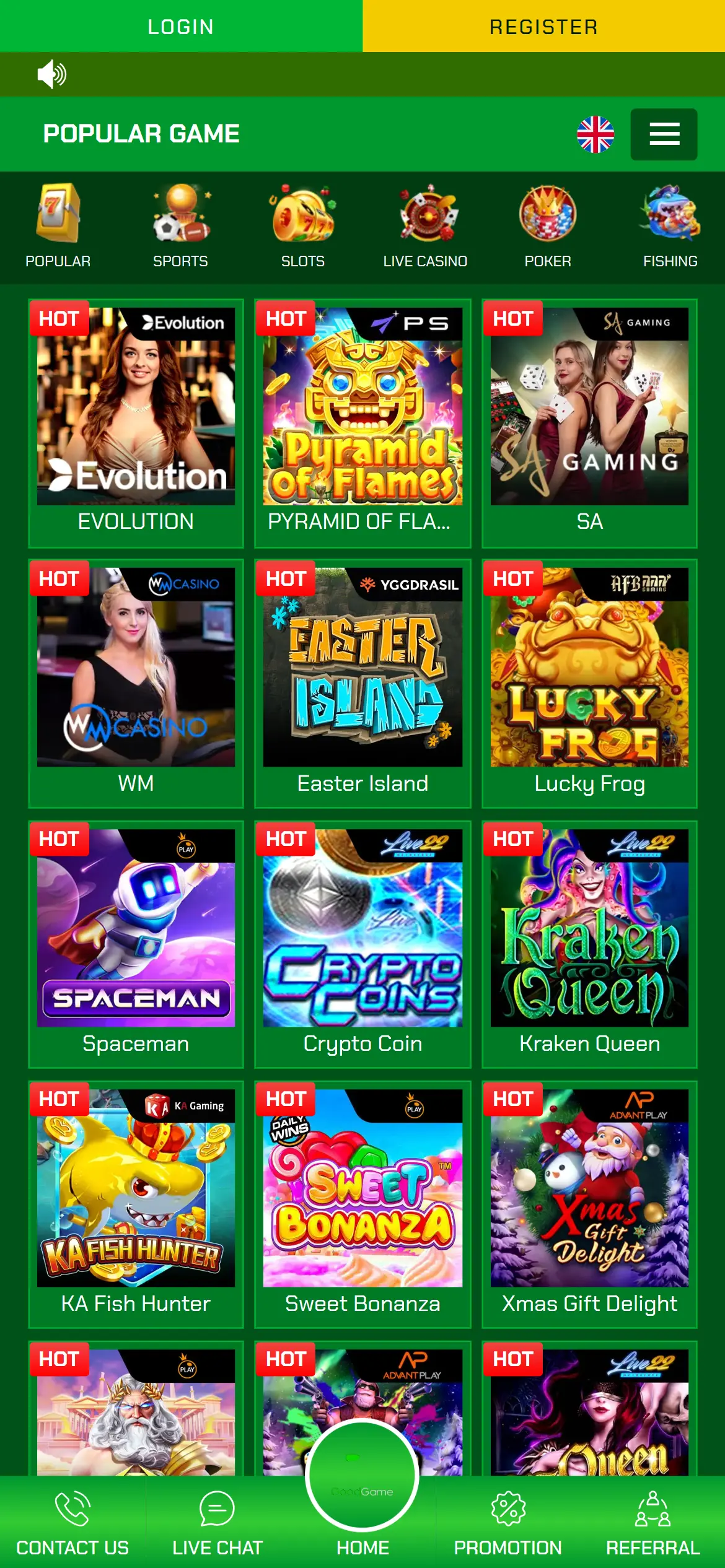
Task: Open the Kraken Queen game
Action: tap(589, 941)
